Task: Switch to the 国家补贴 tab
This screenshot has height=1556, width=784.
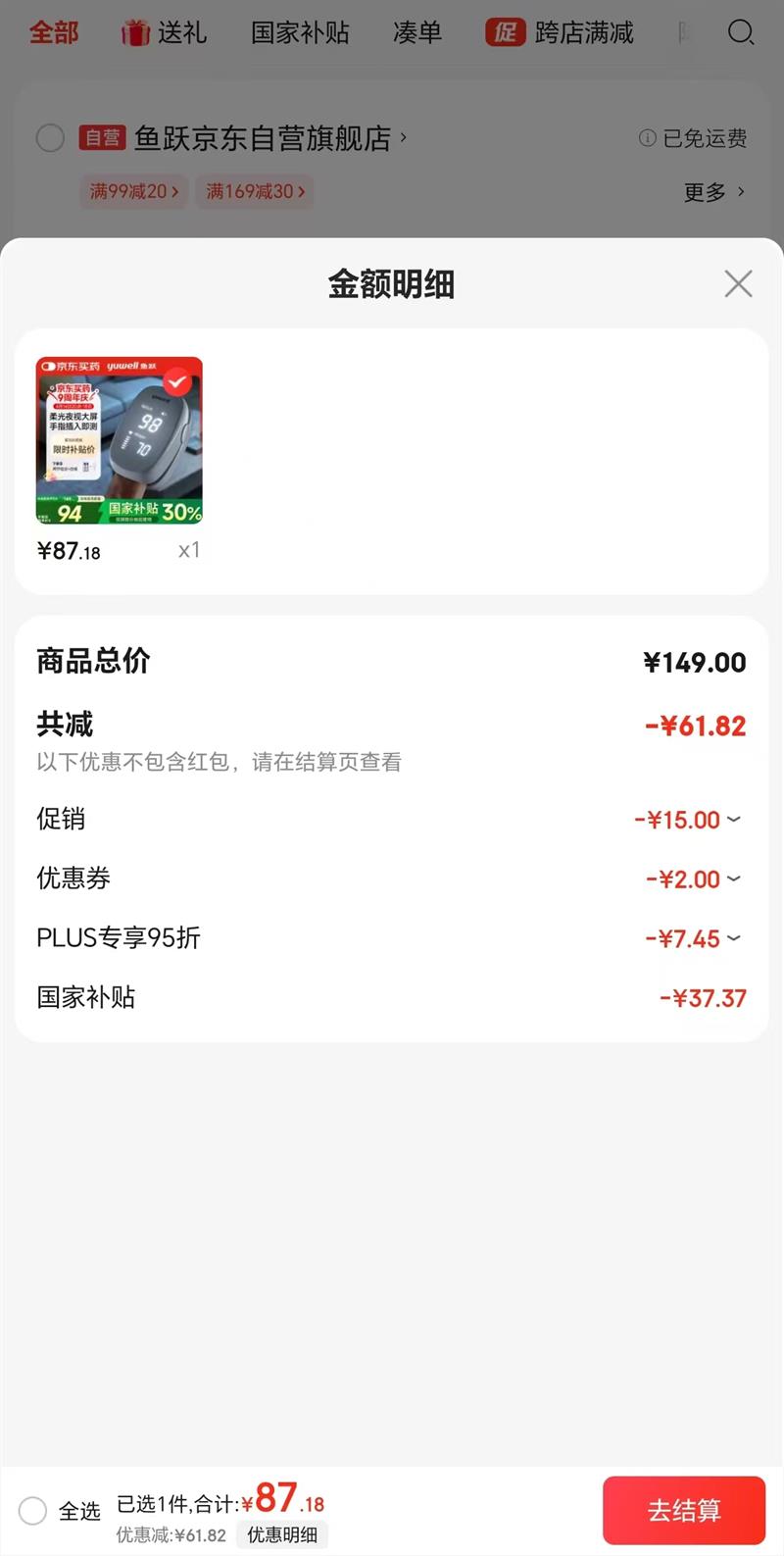Action: coord(300,32)
